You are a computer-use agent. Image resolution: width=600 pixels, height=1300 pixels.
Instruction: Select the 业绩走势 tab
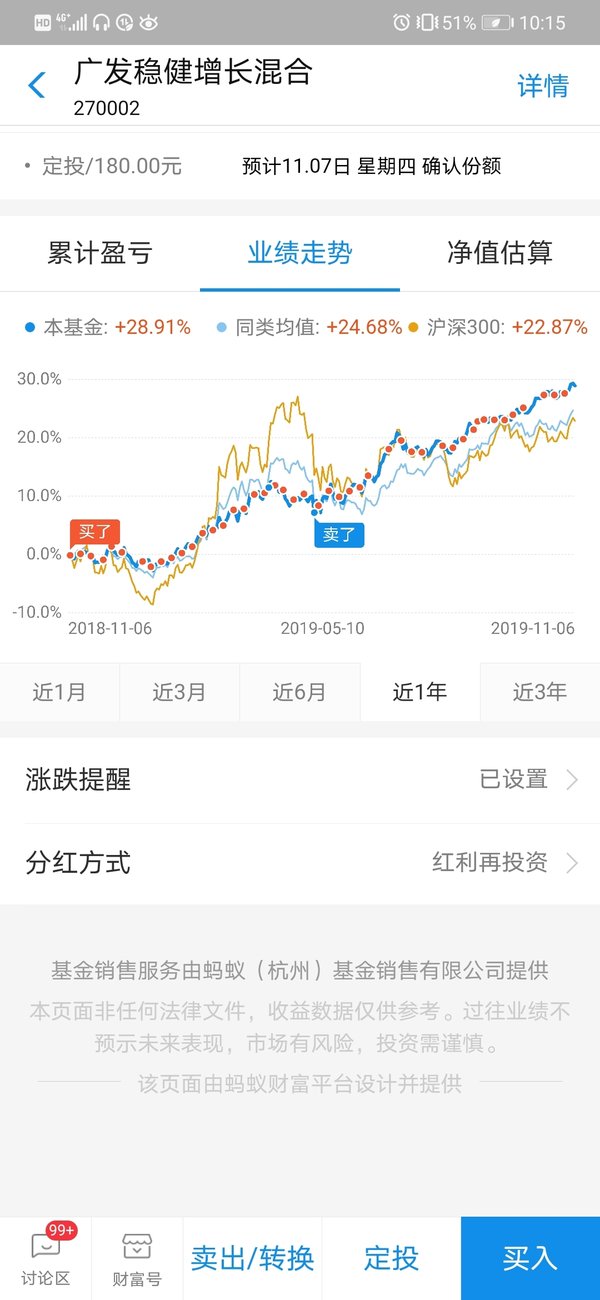[300, 253]
